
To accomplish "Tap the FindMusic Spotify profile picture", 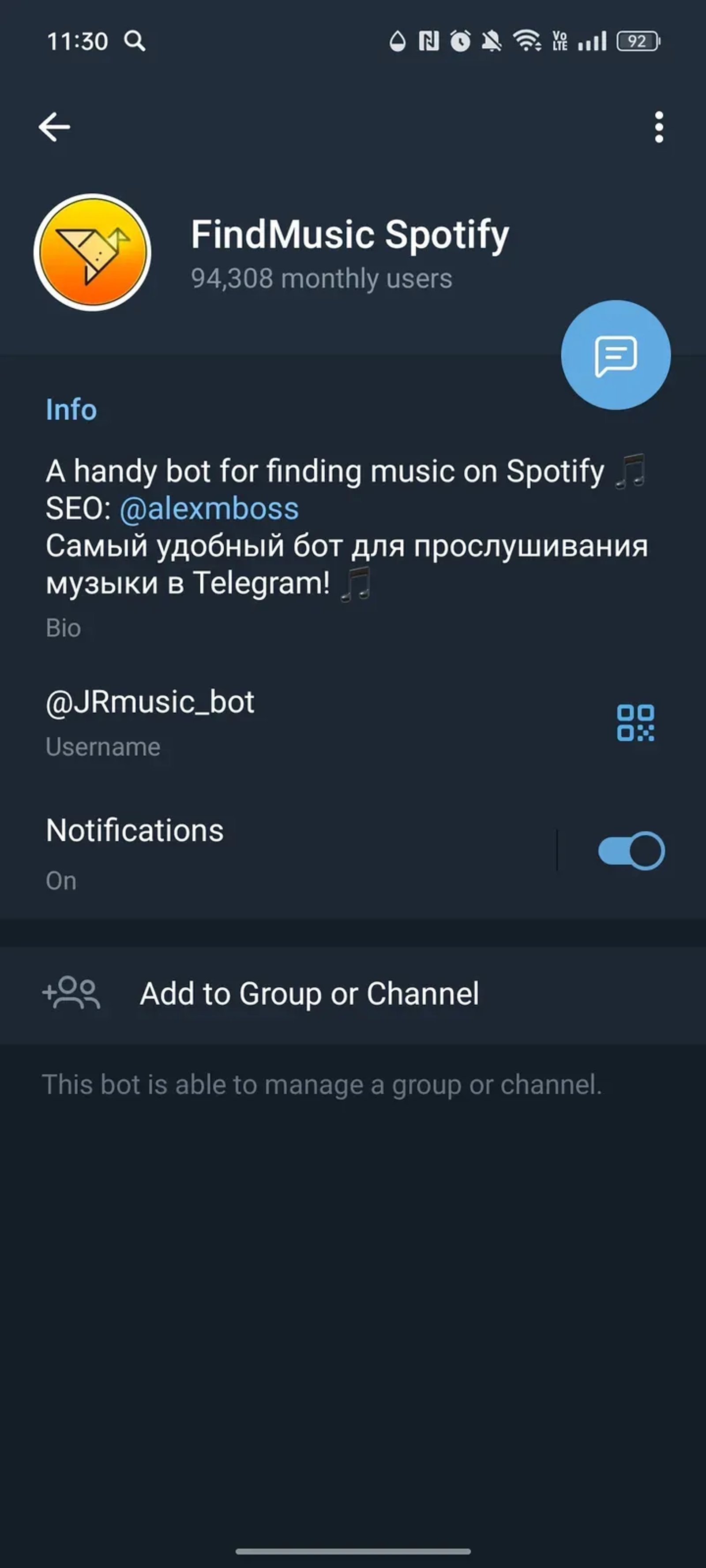I will 92,247.
